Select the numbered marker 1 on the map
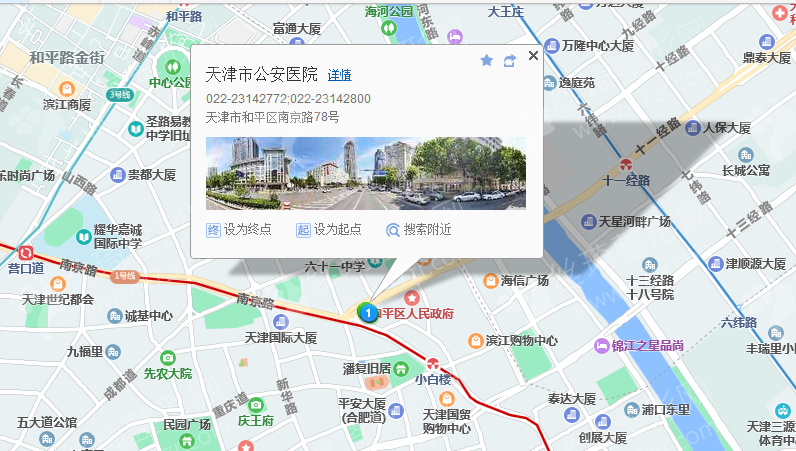Screen dimensions: 796x451 368,314
